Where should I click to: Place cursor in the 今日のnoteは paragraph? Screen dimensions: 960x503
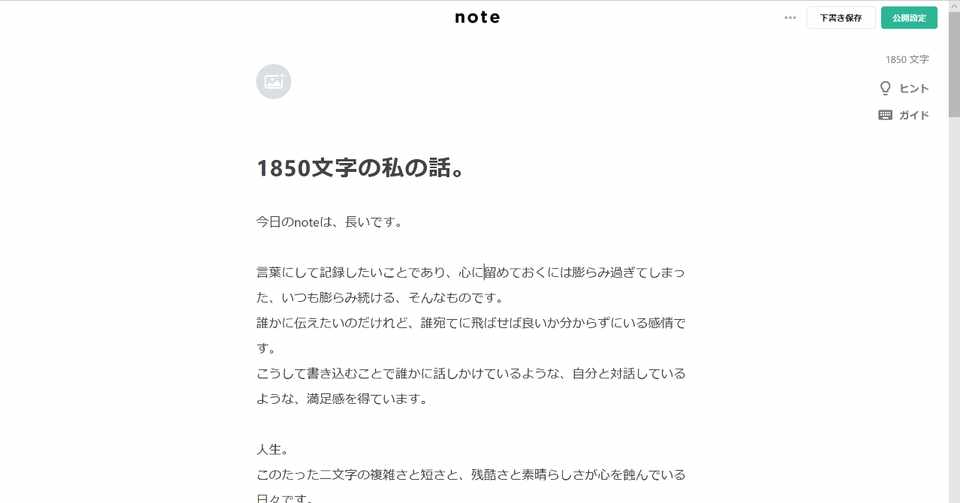pyautogui.click(x=329, y=222)
